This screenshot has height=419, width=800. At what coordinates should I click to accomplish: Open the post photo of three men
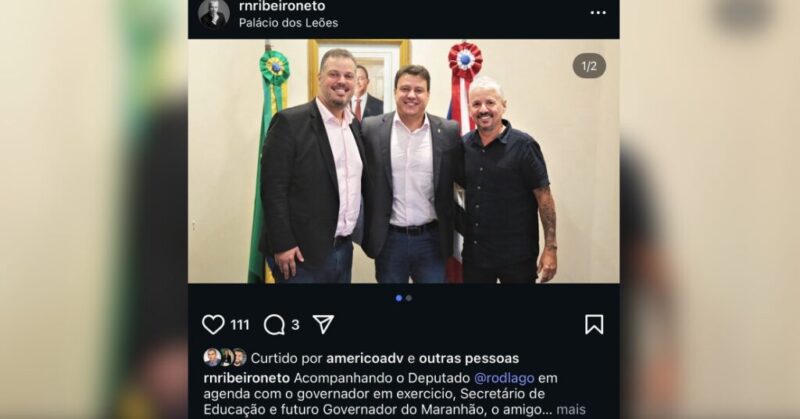[403, 160]
